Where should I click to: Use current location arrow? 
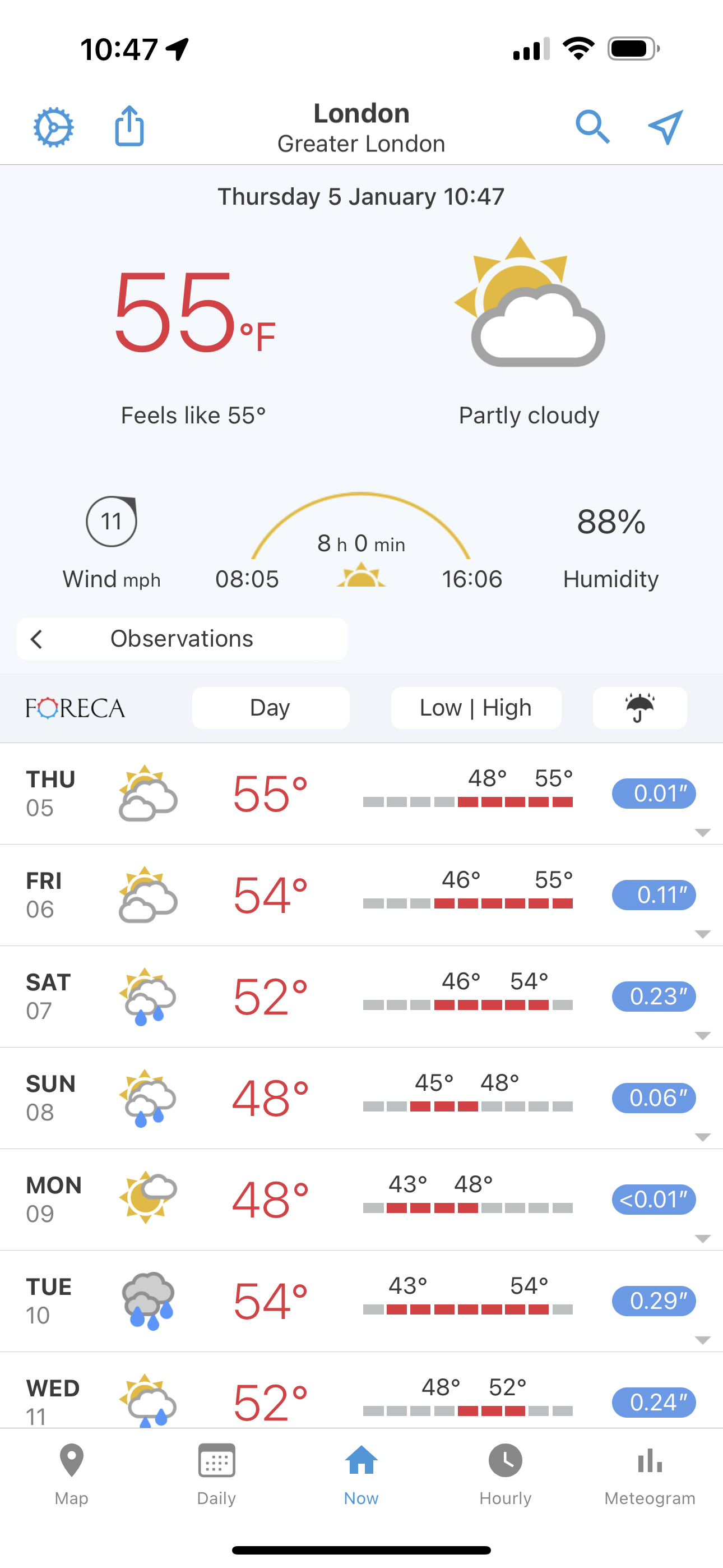coord(665,127)
